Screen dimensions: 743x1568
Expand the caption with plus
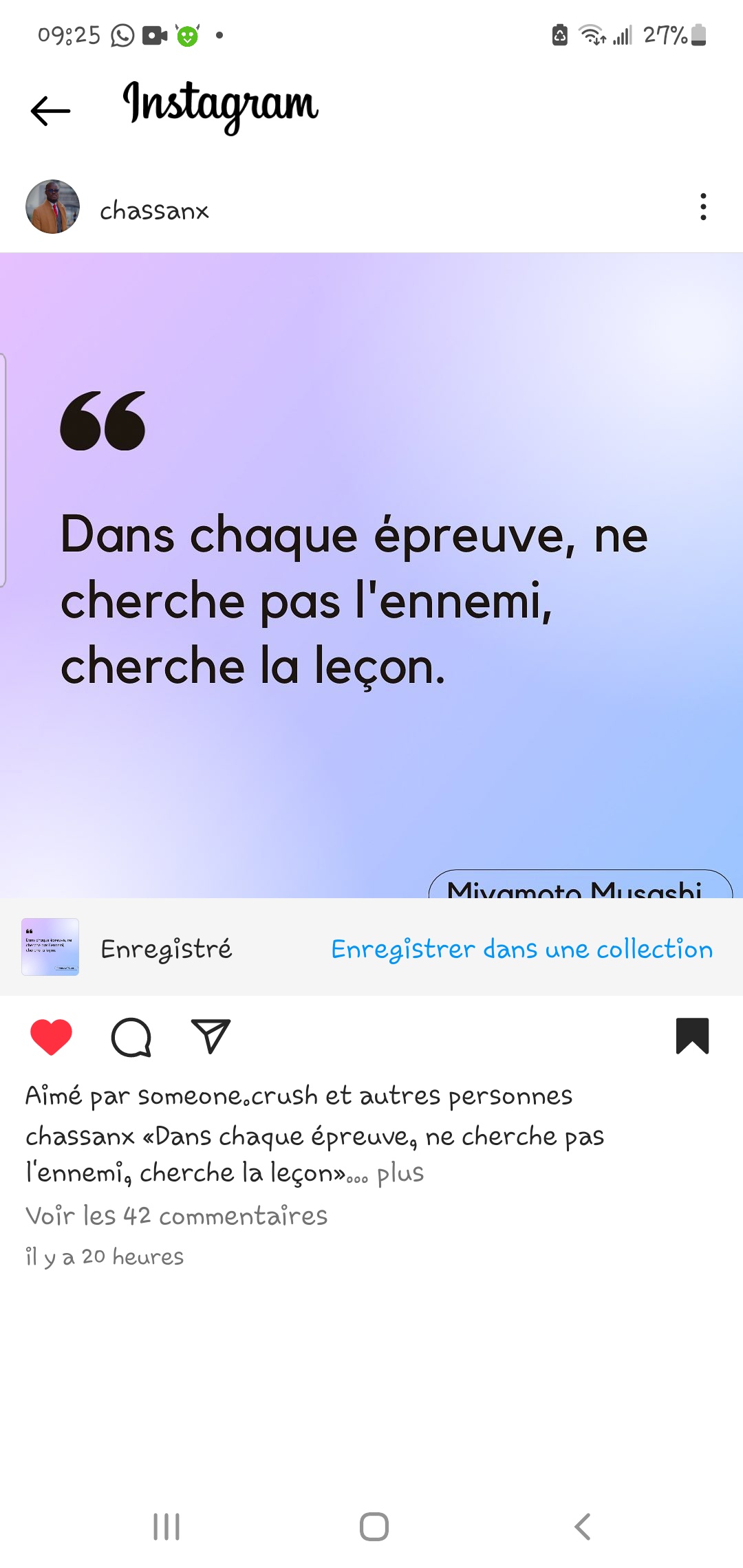(400, 1173)
